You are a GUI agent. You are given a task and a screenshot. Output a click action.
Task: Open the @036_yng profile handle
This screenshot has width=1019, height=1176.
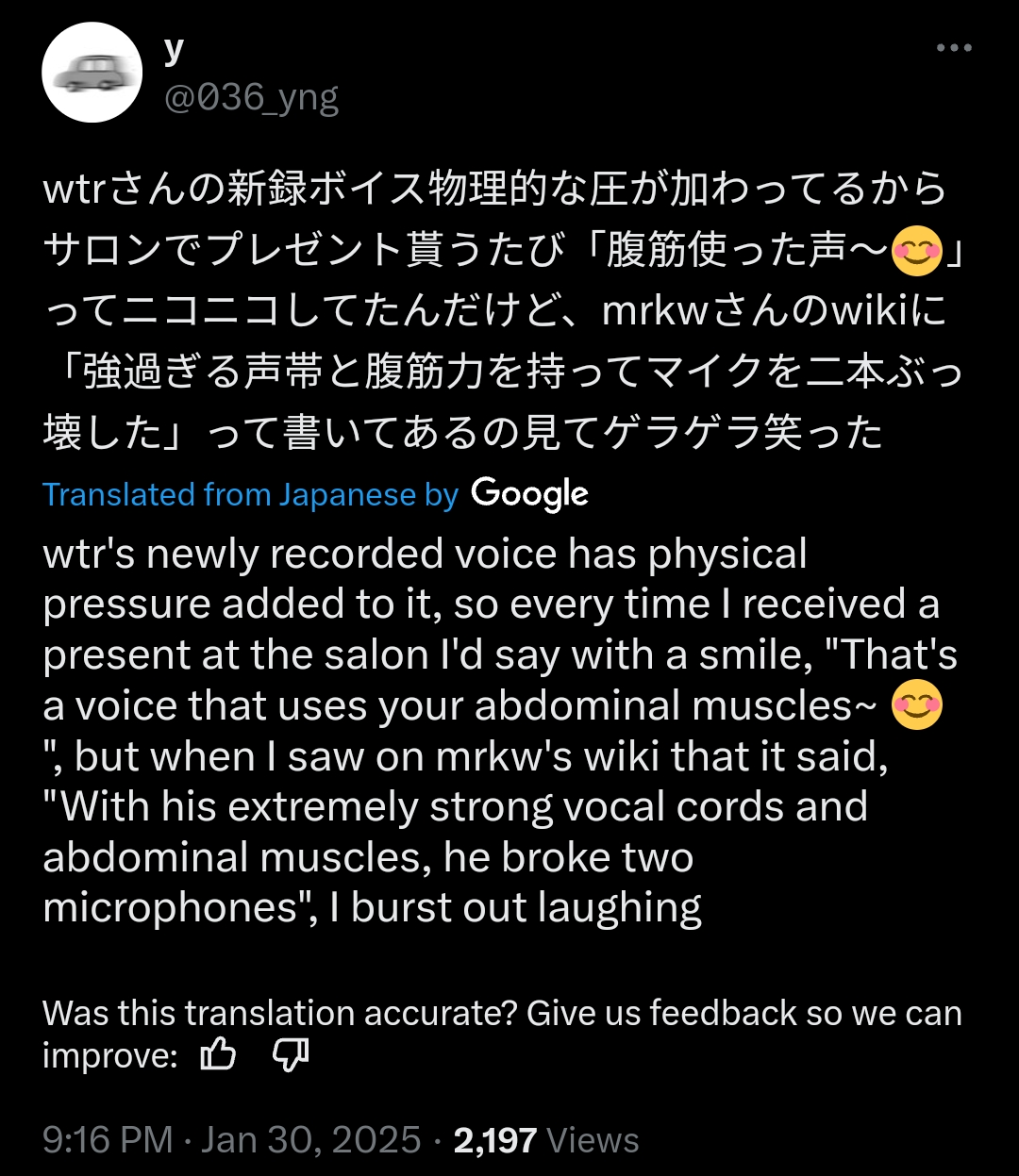point(251,97)
